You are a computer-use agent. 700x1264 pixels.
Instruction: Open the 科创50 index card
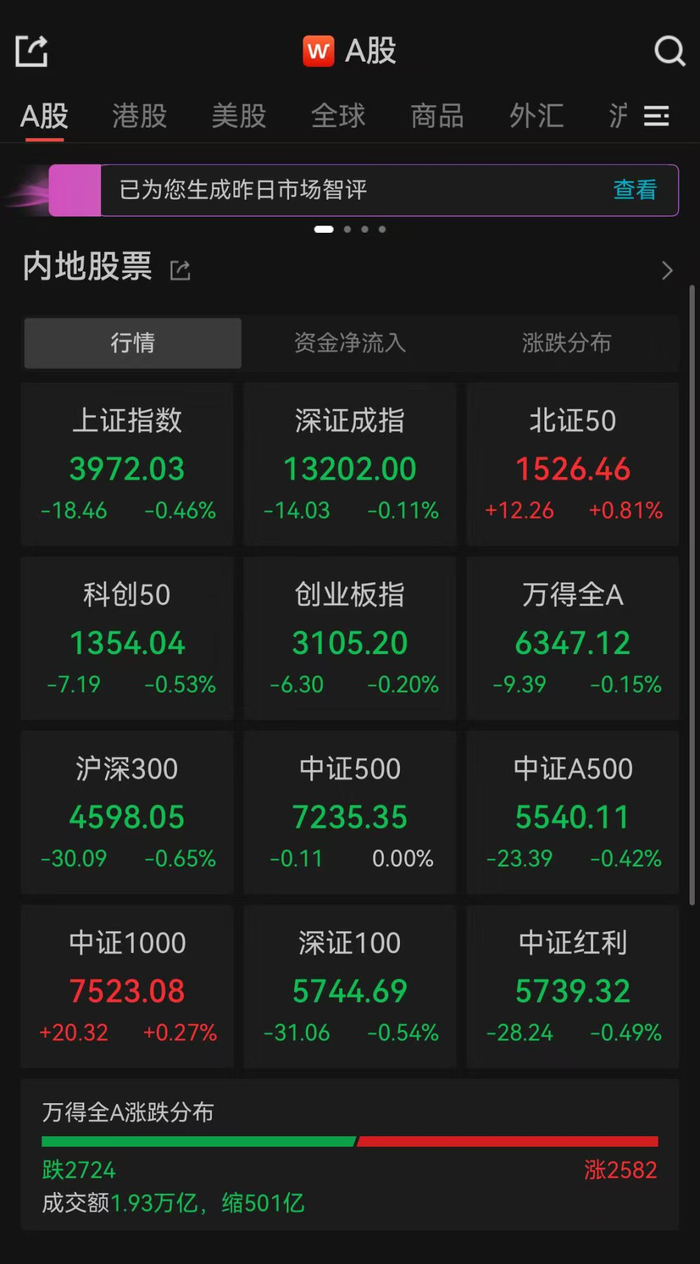pyautogui.click(x=127, y=639)
